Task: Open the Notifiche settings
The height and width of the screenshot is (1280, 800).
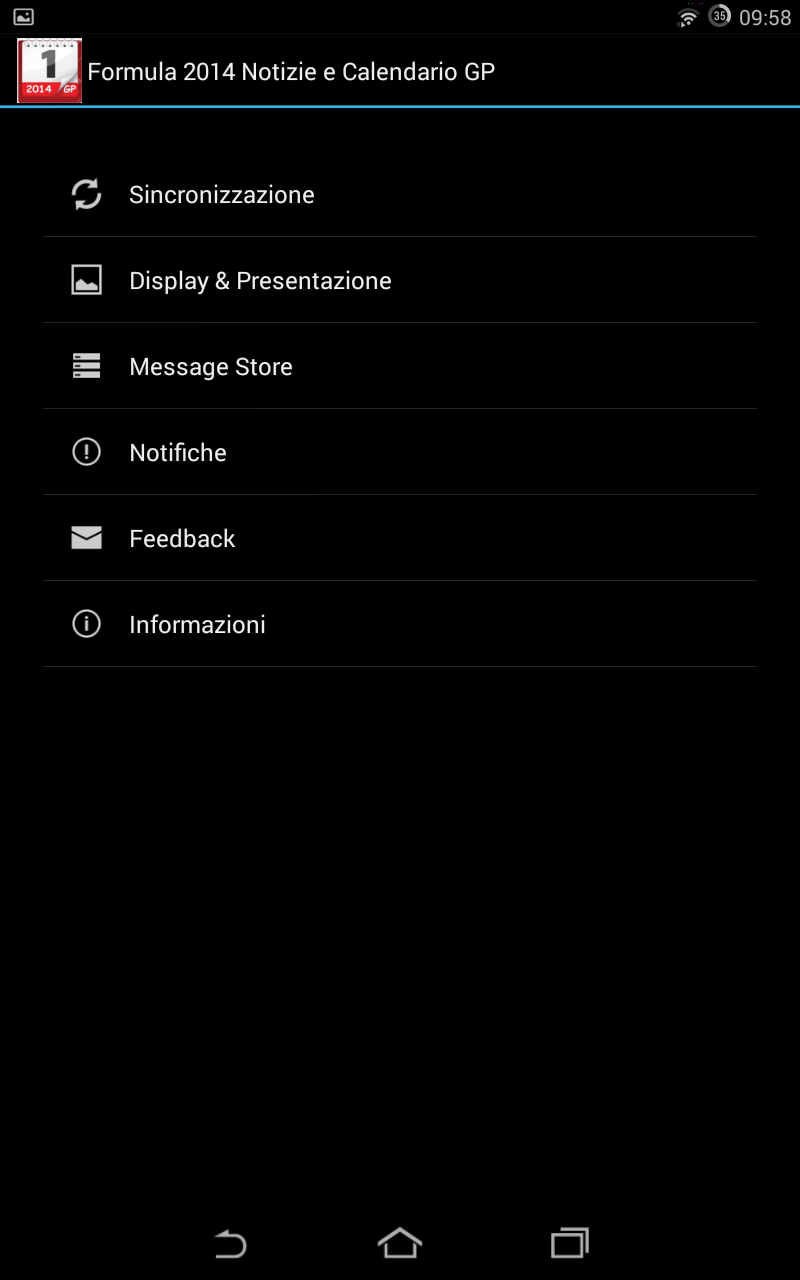Action: (x=400, y=452)
